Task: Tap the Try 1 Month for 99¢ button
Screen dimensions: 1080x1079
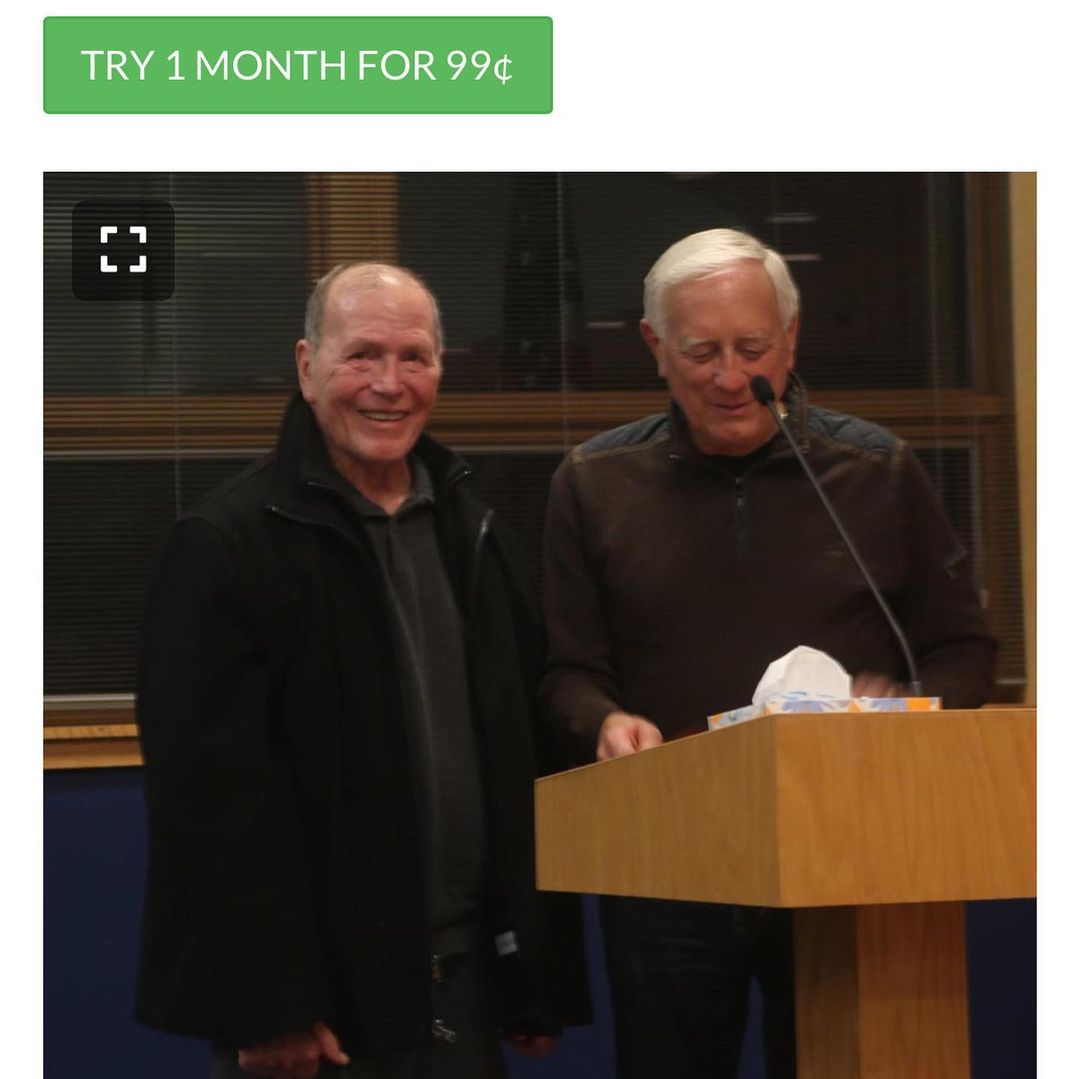Action: click(297, 65)
